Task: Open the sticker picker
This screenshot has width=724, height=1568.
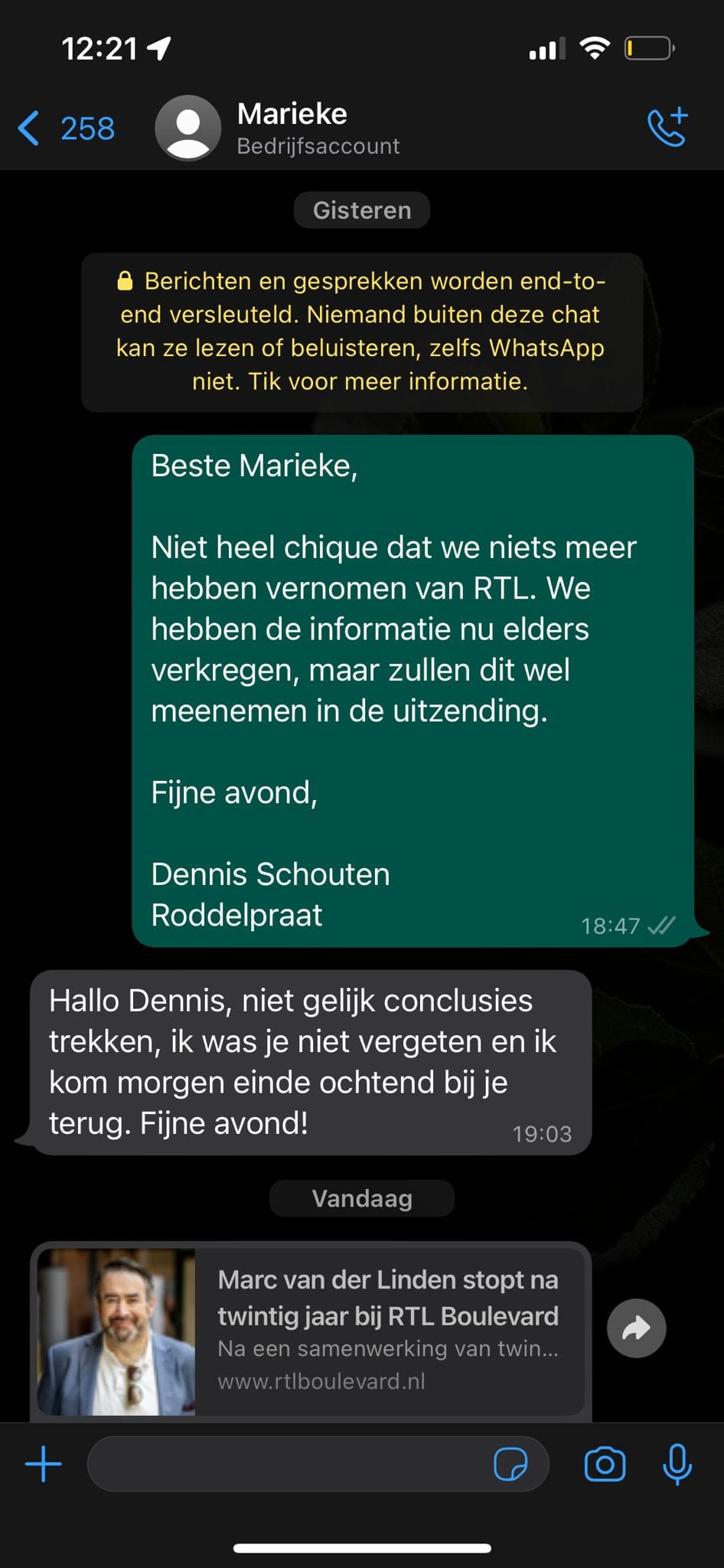Action: [x=510, y=1465]
